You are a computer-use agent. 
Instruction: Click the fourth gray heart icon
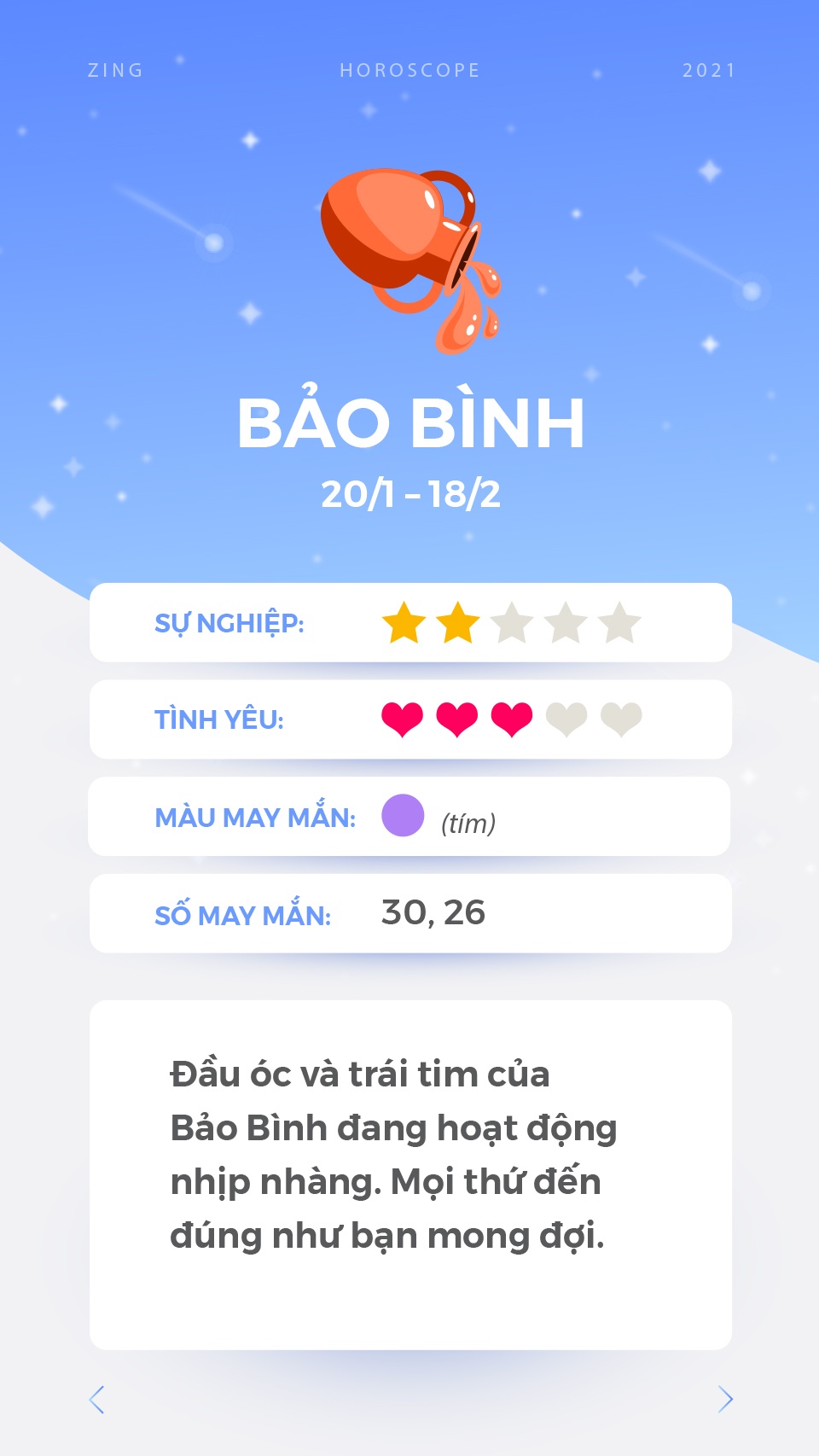(x=566, y=719)
